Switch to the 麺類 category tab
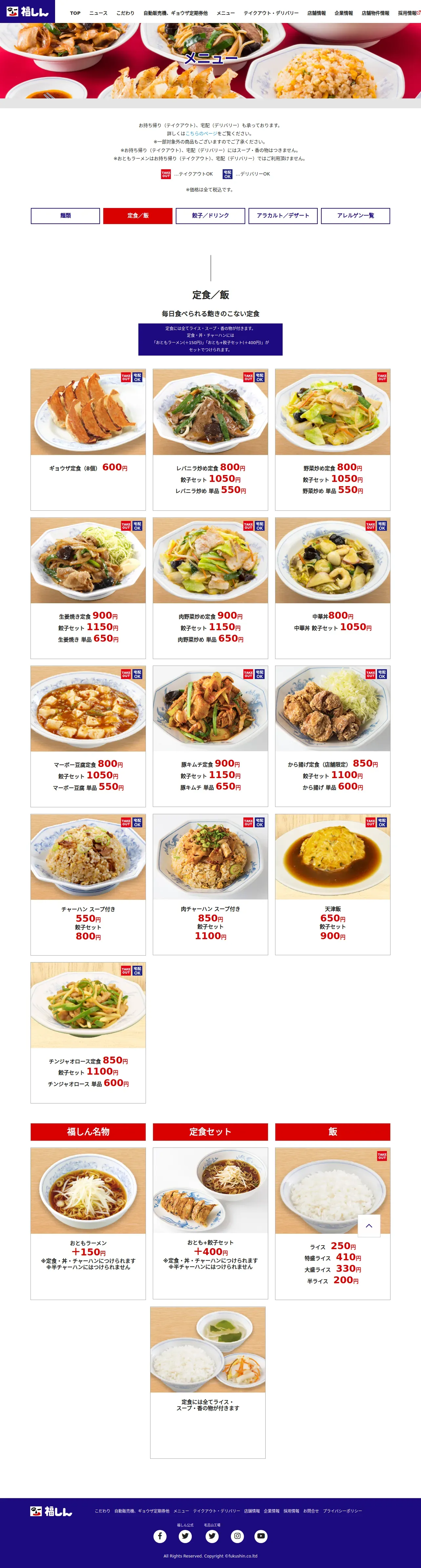 tap(65, 216)
